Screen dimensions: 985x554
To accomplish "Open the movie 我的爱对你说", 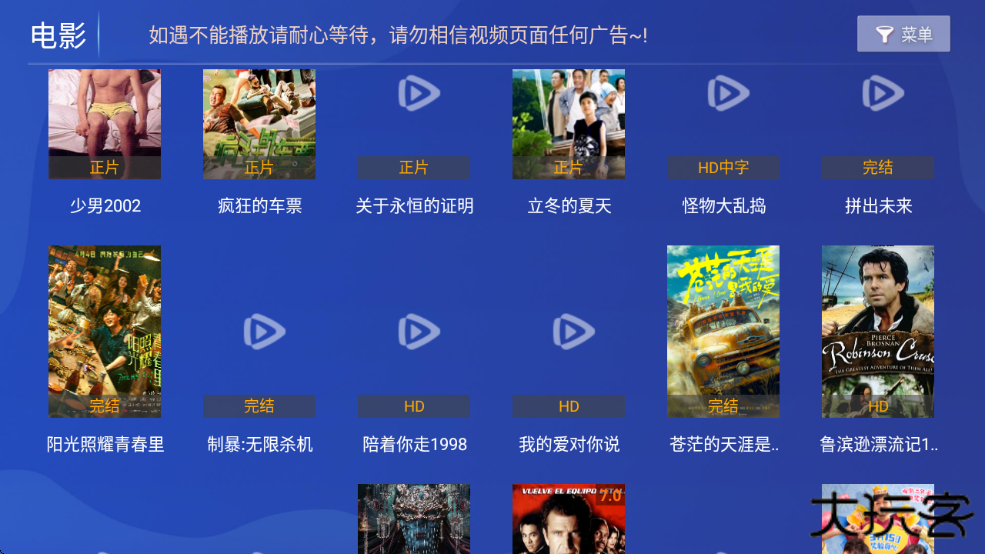I will (x=568, y=332).
